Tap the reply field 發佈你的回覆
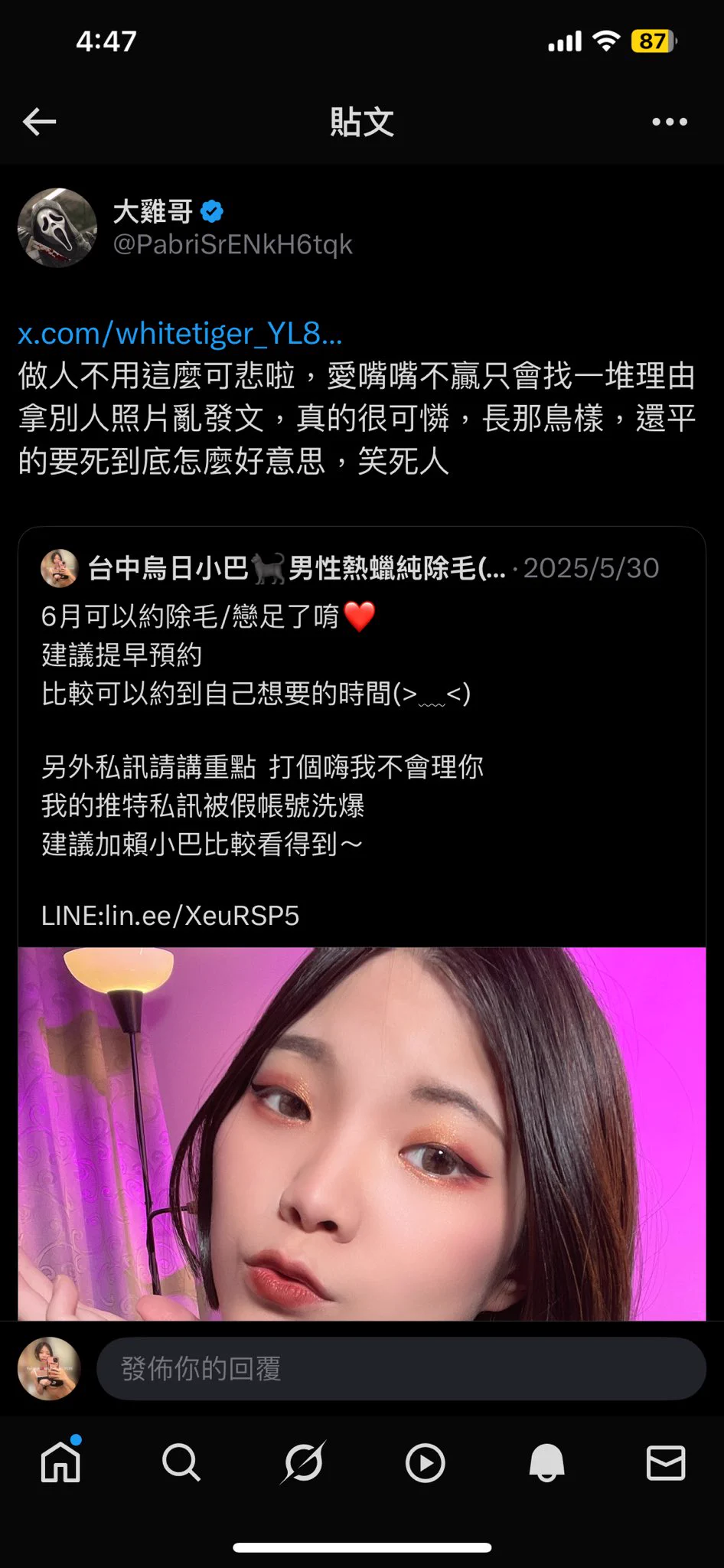The height and width of the screenshot is (1568, 724). (400, 1368)
